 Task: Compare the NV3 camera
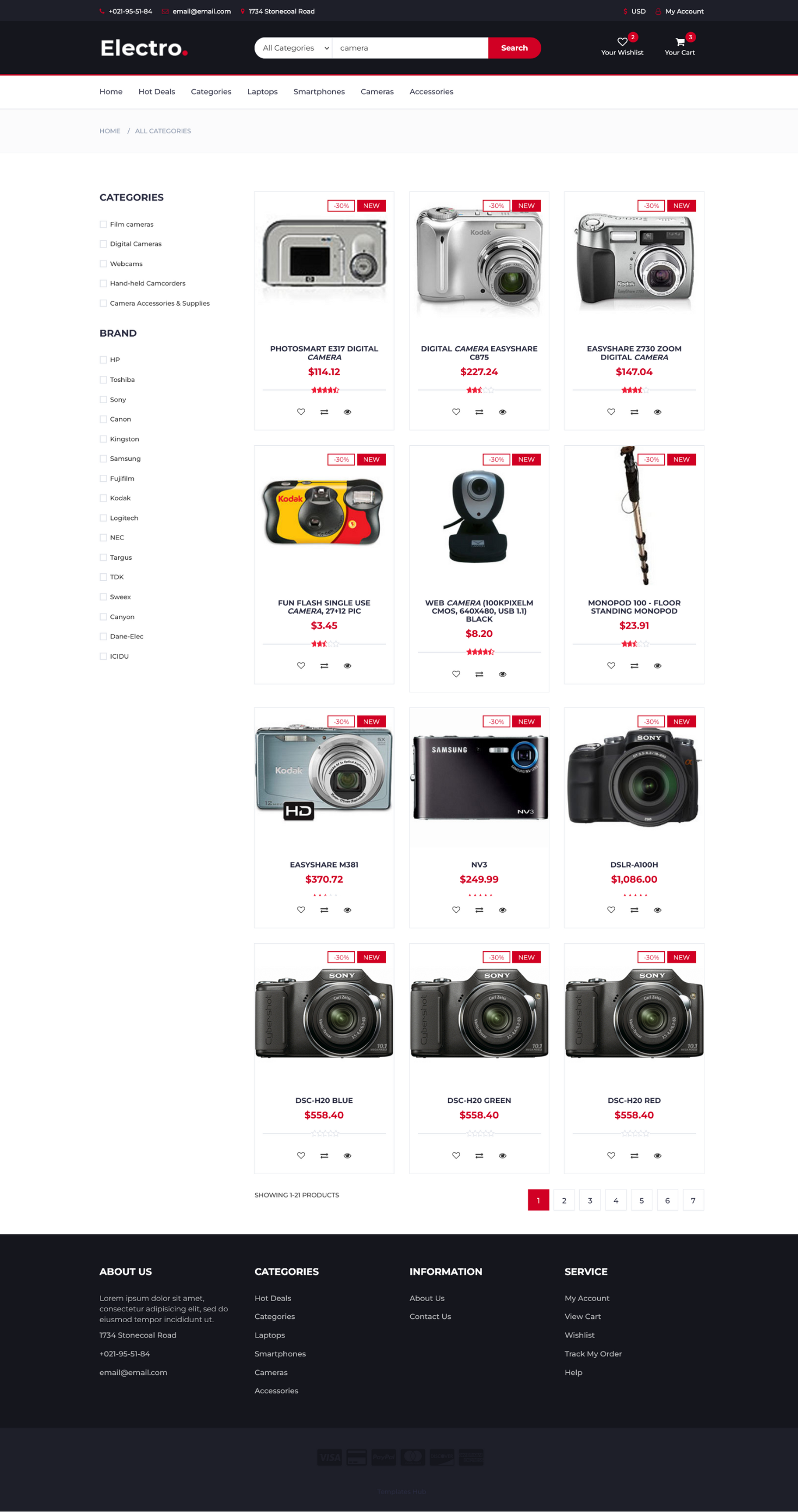[x=479, y=910]
